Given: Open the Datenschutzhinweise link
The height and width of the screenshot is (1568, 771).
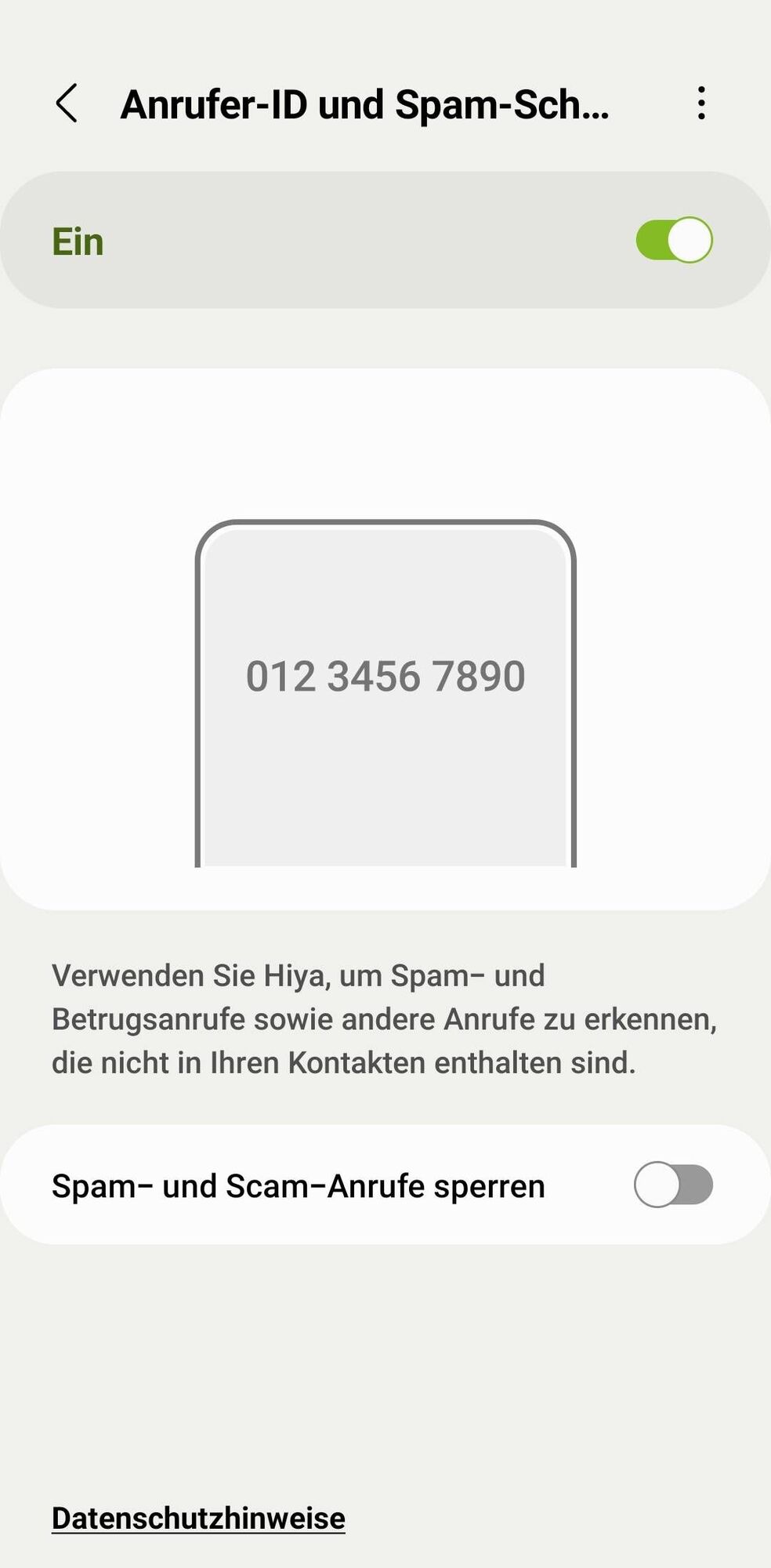Looking at the screenshot, I should click(x=198, y=1519).
